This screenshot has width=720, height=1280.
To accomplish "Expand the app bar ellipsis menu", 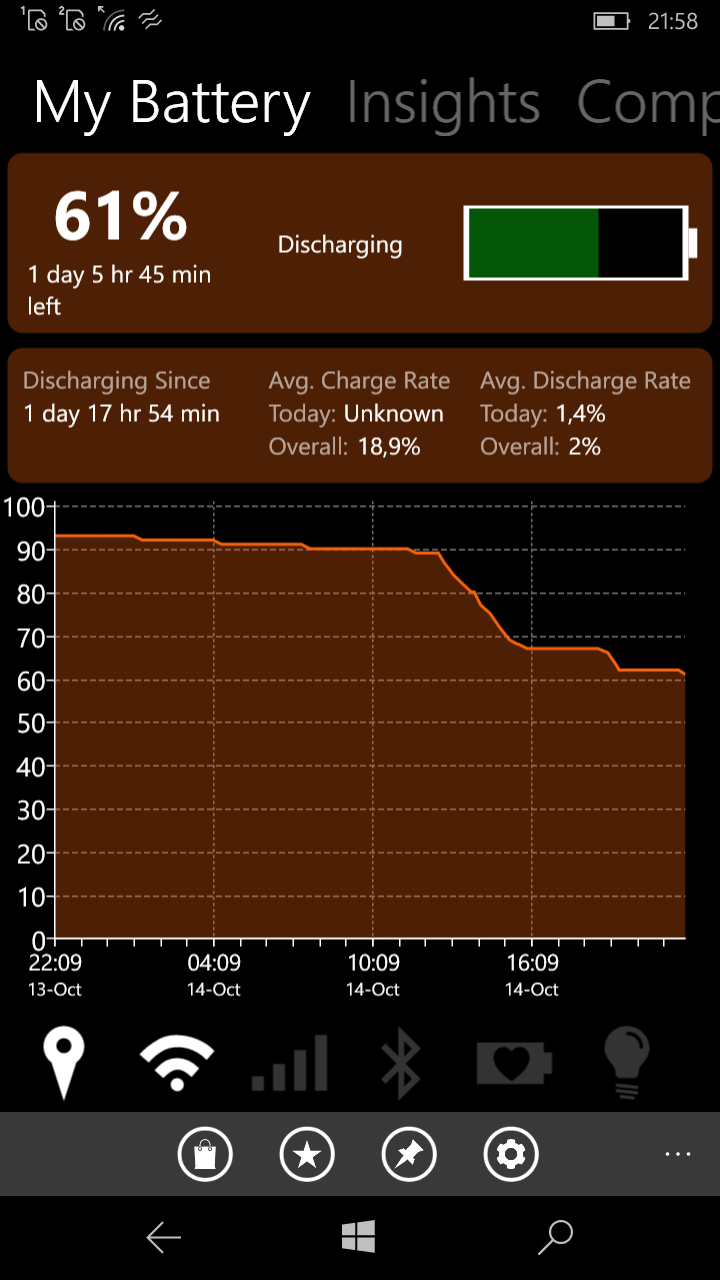I will (678, 1154).
